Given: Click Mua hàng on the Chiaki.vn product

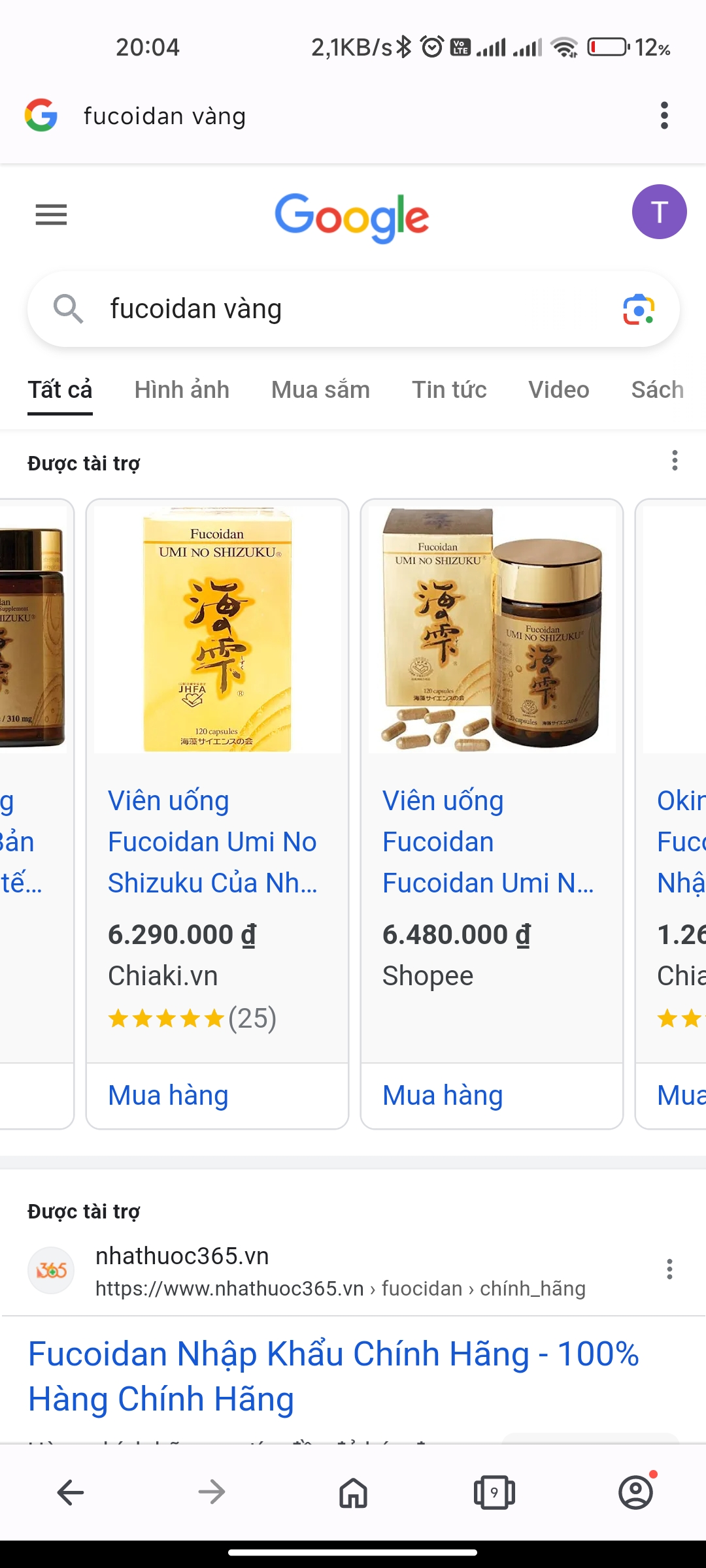Looking at the screenshot, I should pyautogui.click(x=168, y=1095).
